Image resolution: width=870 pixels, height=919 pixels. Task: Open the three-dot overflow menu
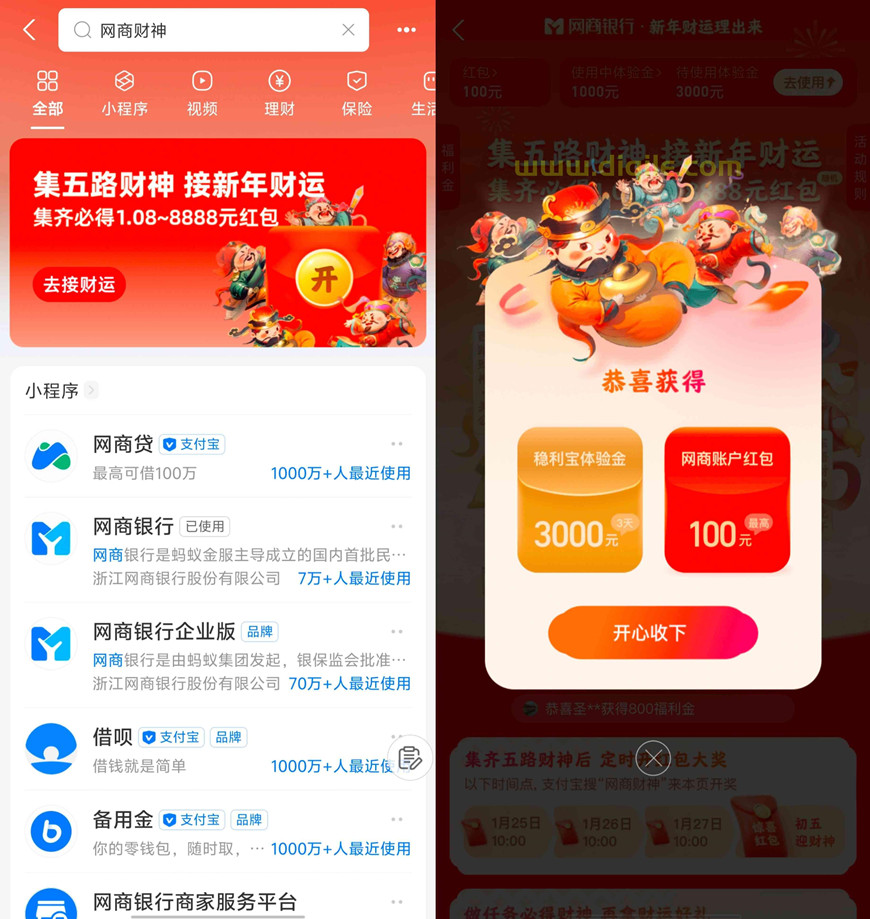(x=406, y=30)
